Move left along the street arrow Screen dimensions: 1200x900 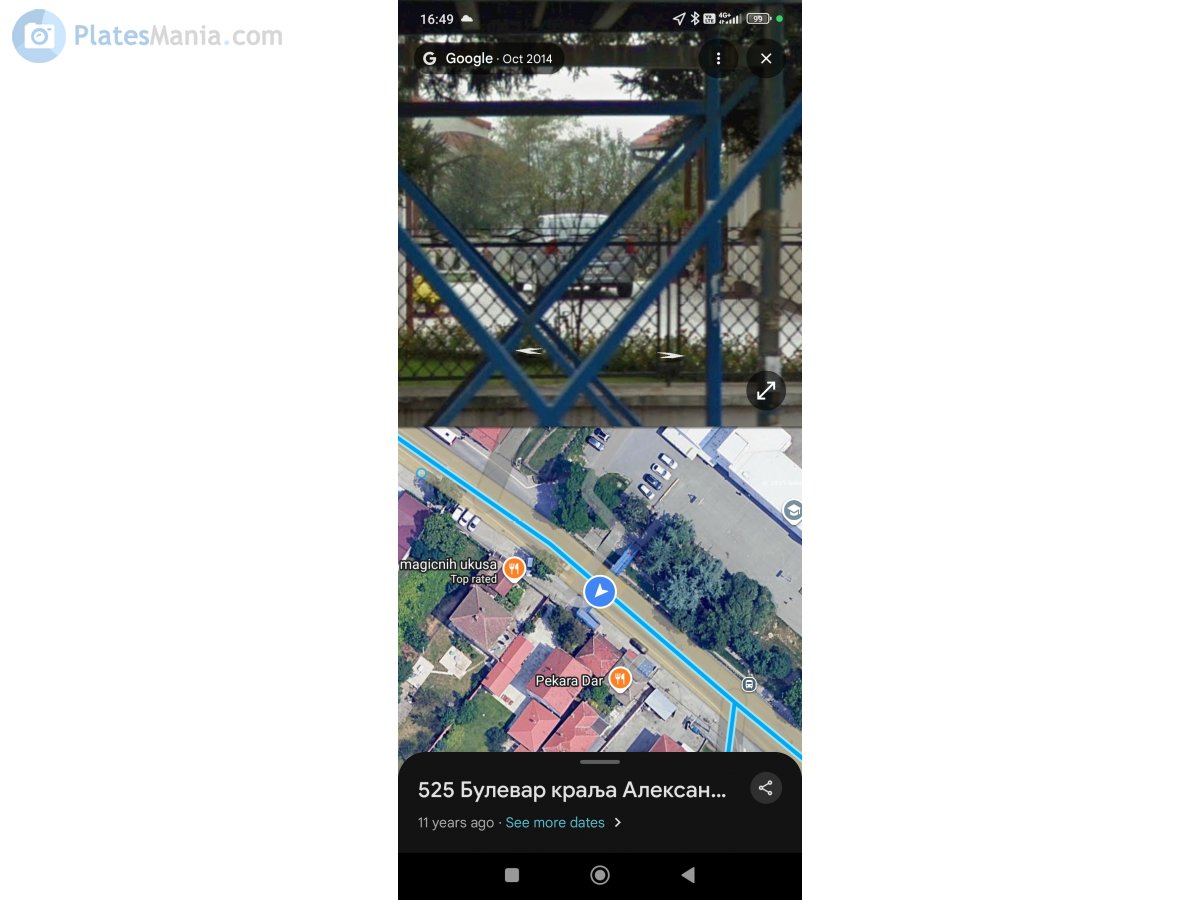tap(529, 351)
